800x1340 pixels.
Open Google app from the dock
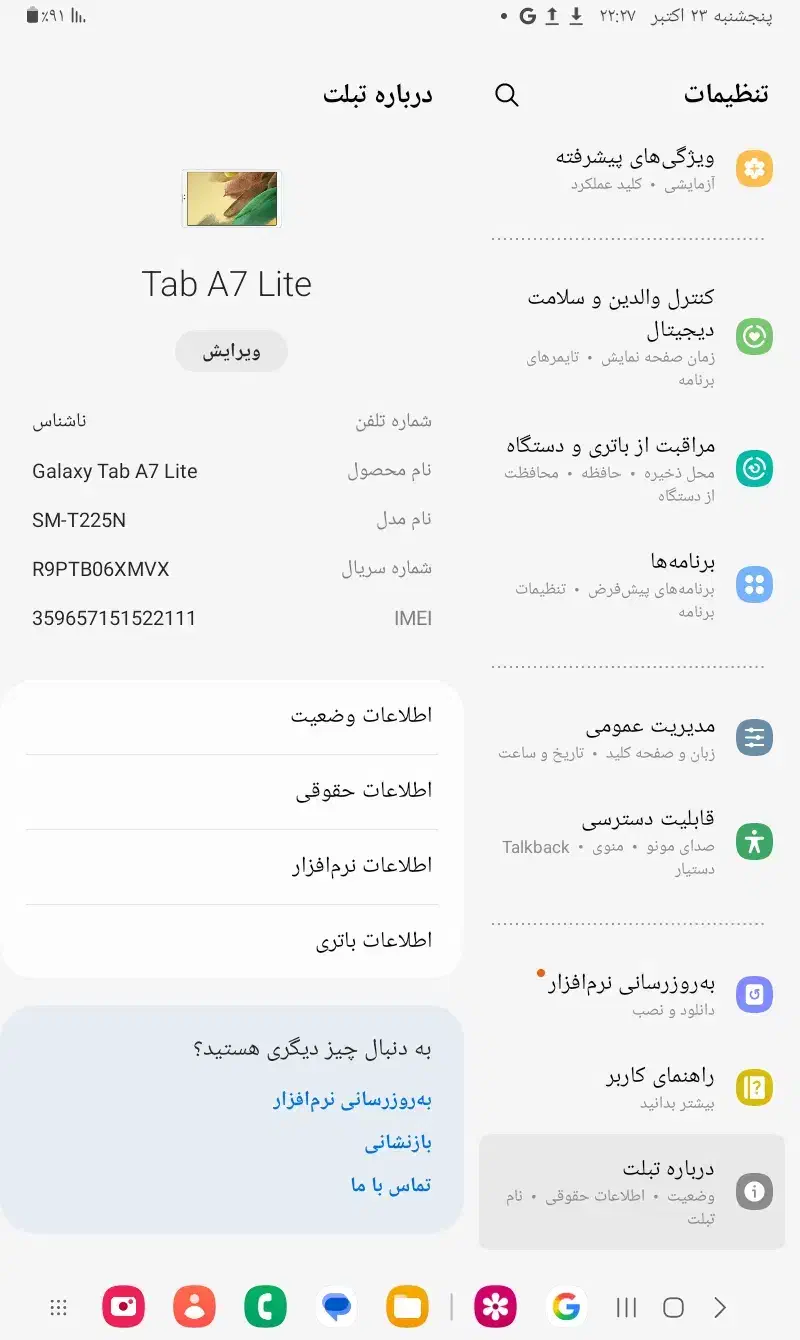pyautogui.click(x=567, y=1306)
